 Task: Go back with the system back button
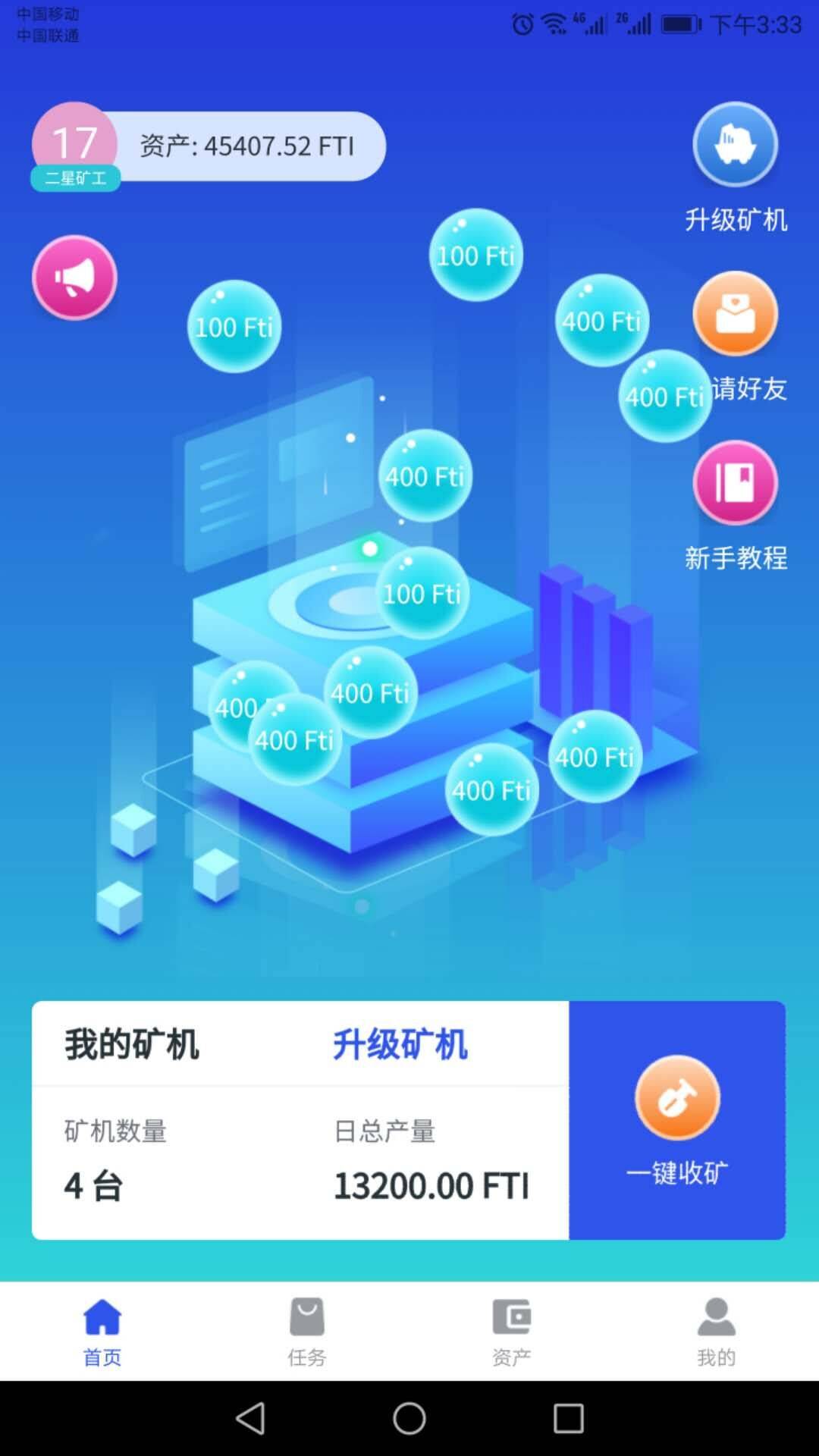tap(250, 1418)
